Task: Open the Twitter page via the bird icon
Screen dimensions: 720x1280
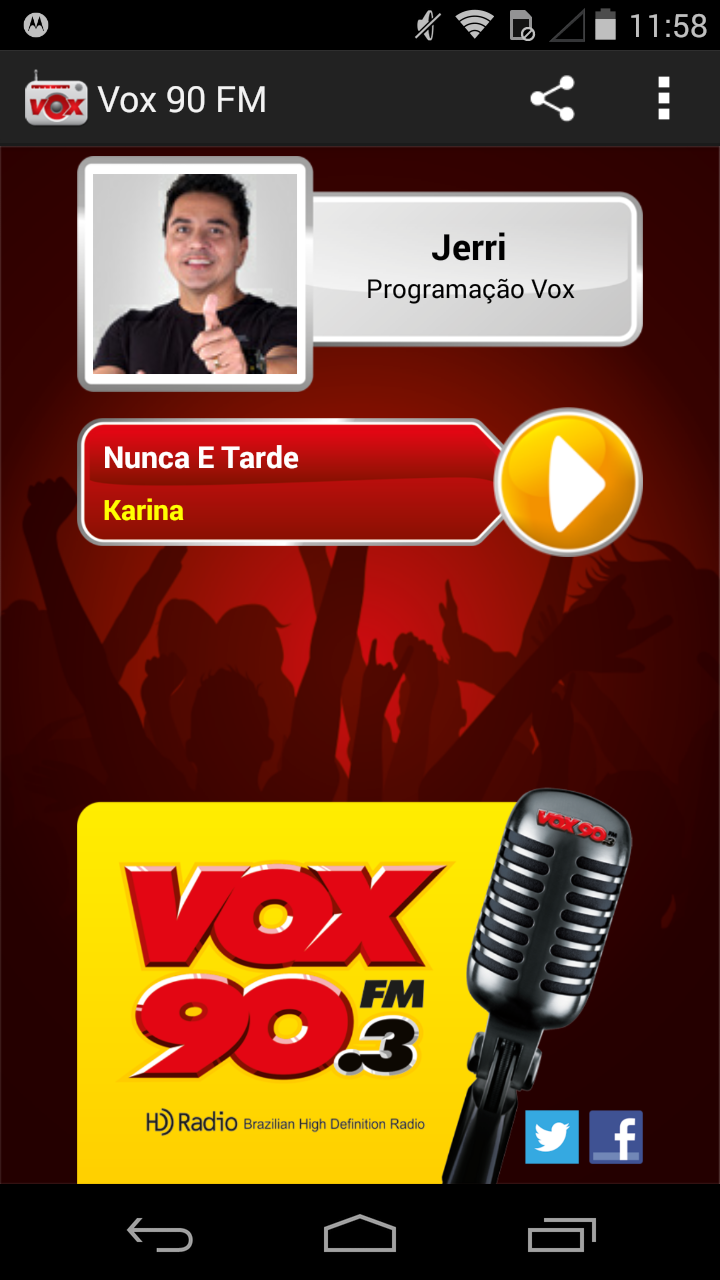Action: point(552,1137)
